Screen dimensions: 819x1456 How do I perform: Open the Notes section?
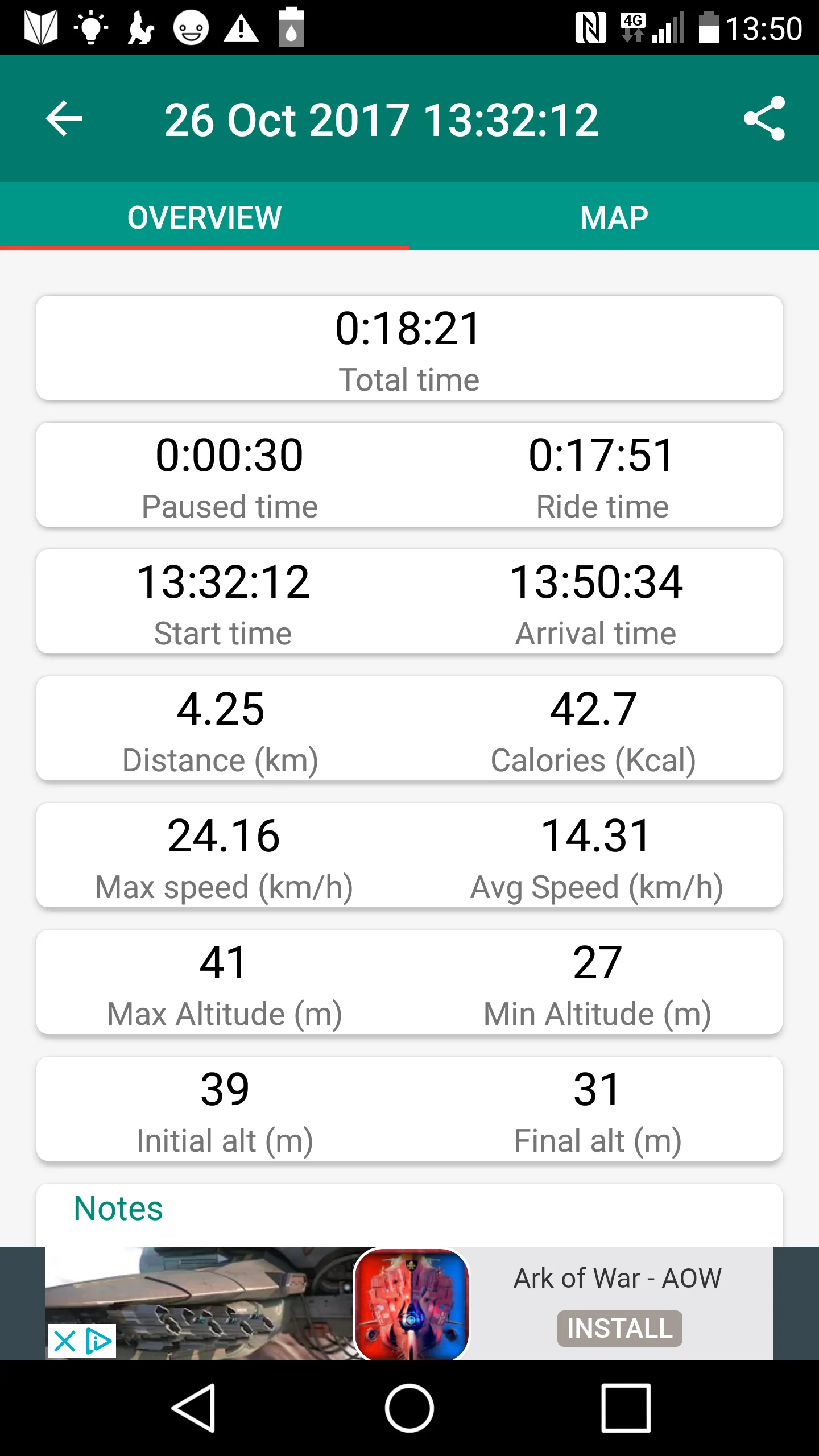(118, 1208)
